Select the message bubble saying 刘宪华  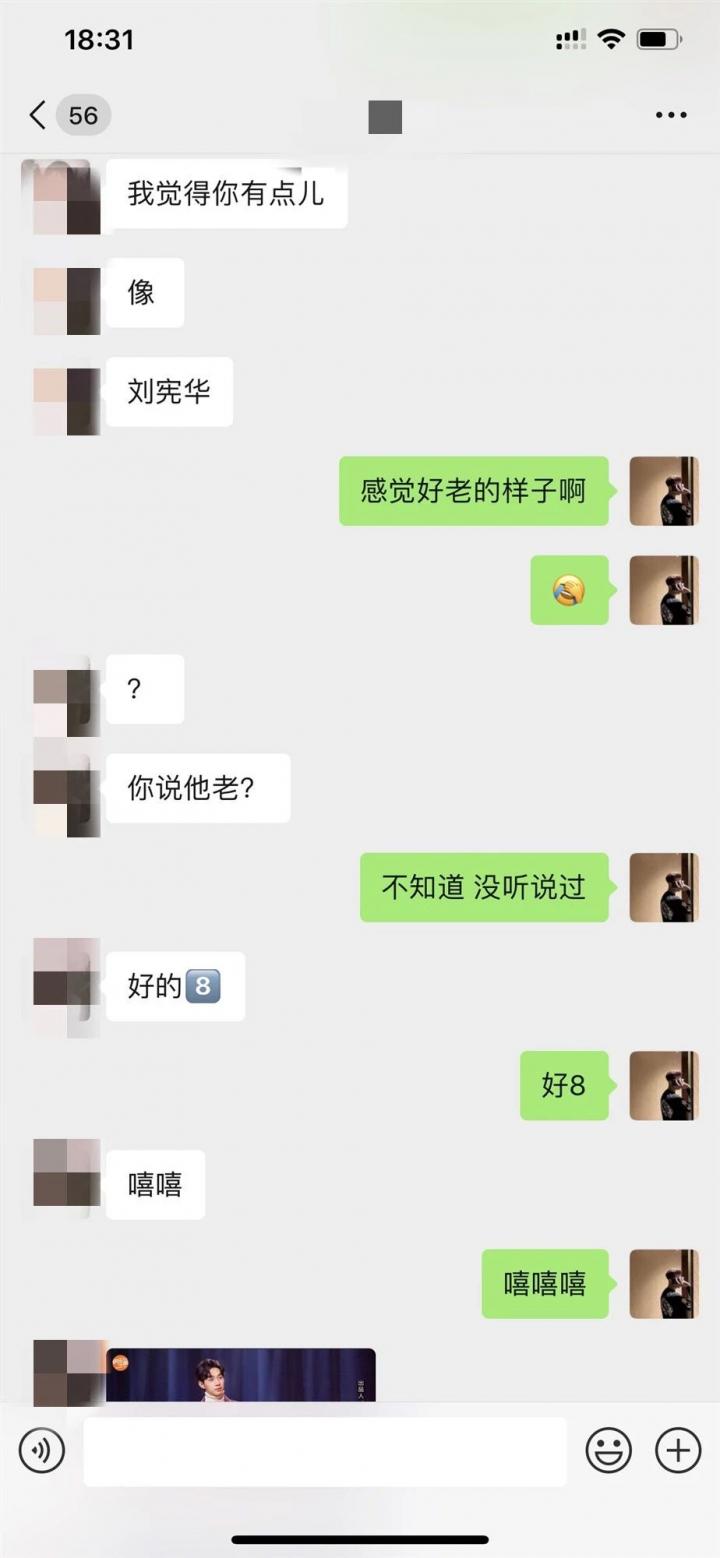tap(169, 391)
